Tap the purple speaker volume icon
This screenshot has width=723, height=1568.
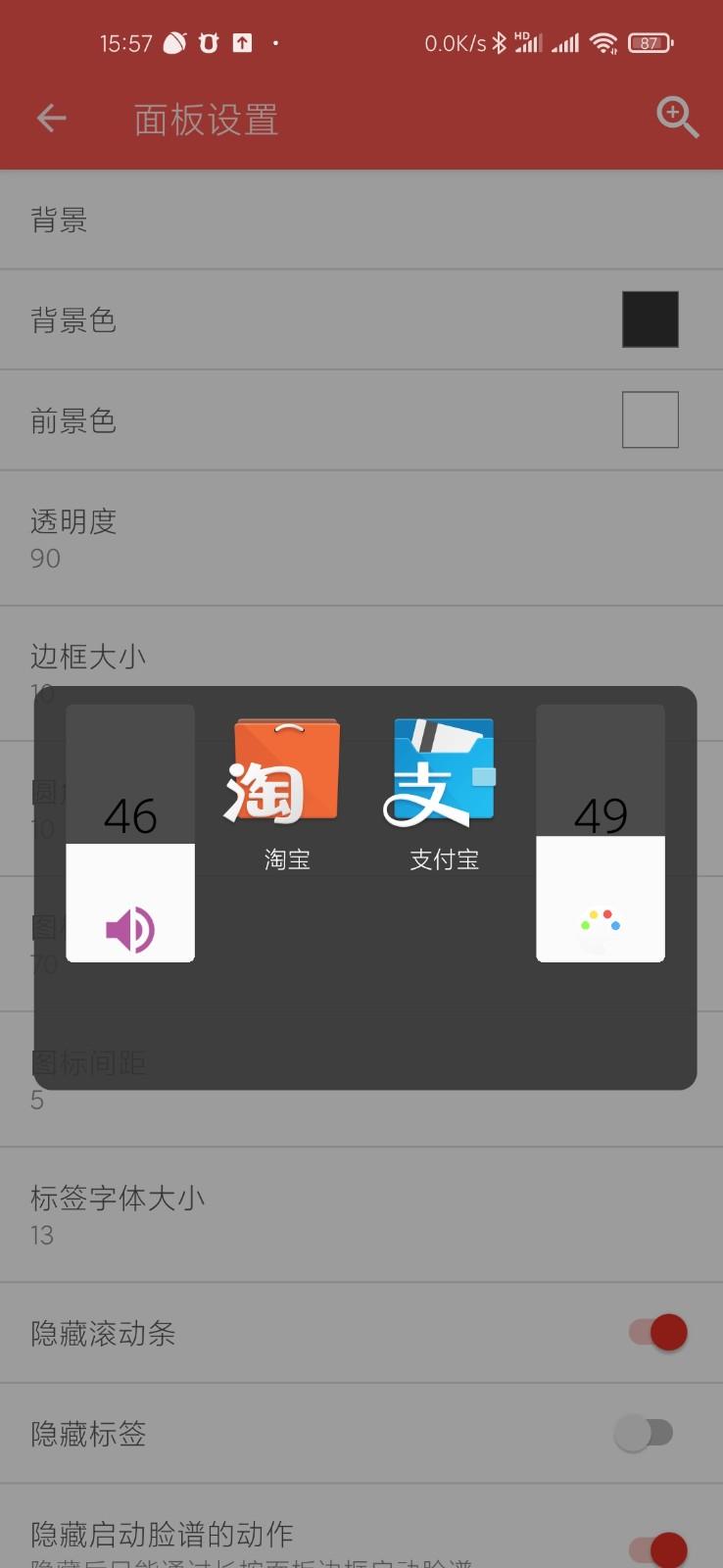pyautogui.click(x=130, y=928)
